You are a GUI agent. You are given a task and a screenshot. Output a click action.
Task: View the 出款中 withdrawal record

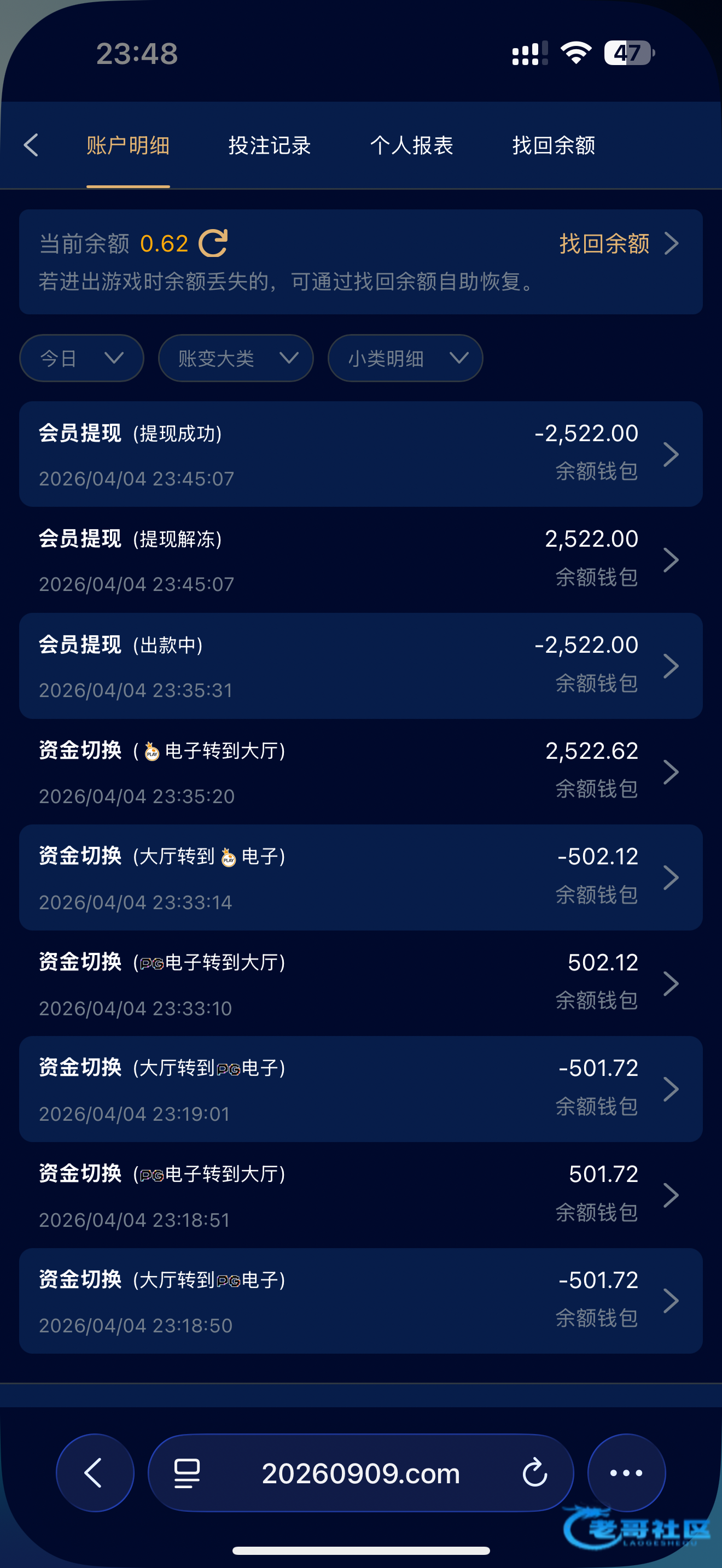coord(360,666)
